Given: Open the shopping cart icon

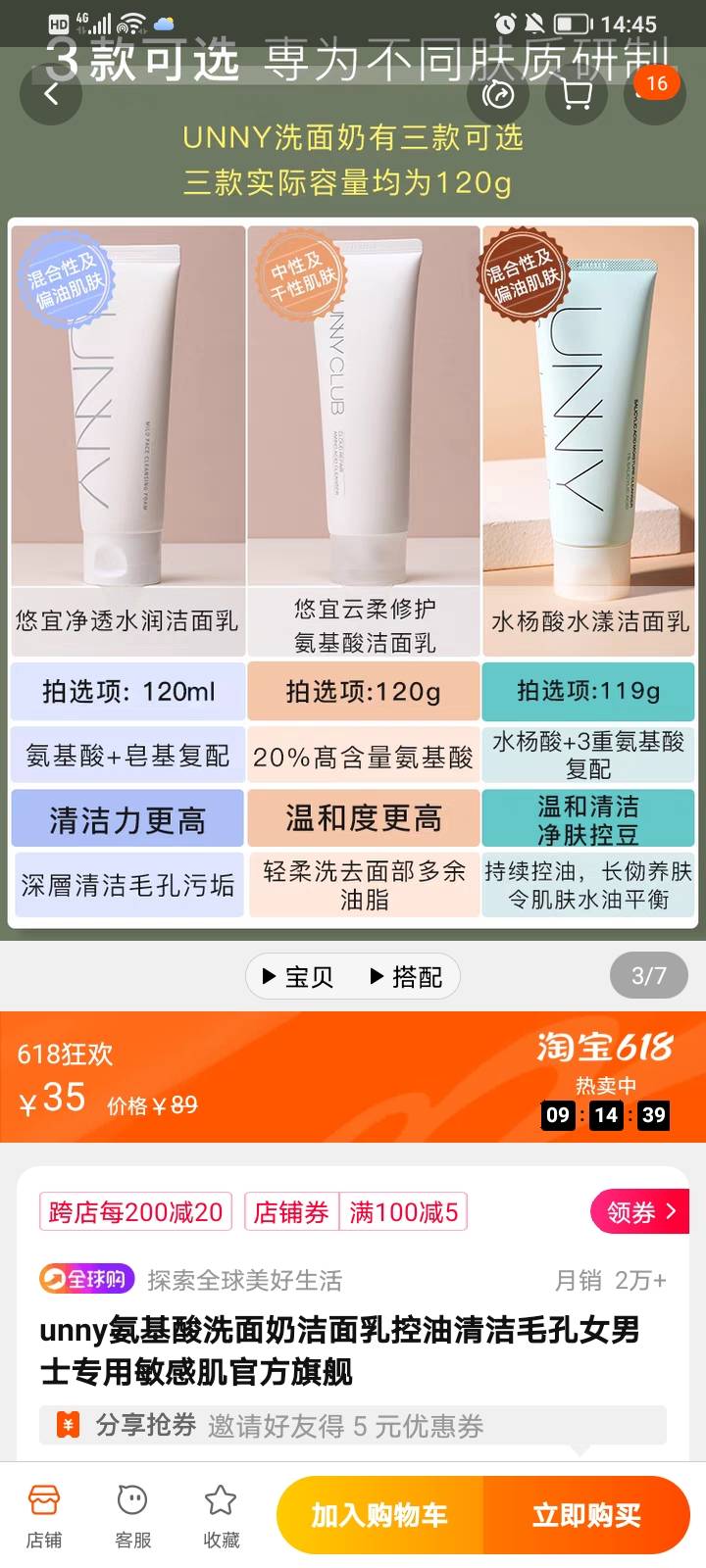Looking at the screenshot, I should point(577,94).
